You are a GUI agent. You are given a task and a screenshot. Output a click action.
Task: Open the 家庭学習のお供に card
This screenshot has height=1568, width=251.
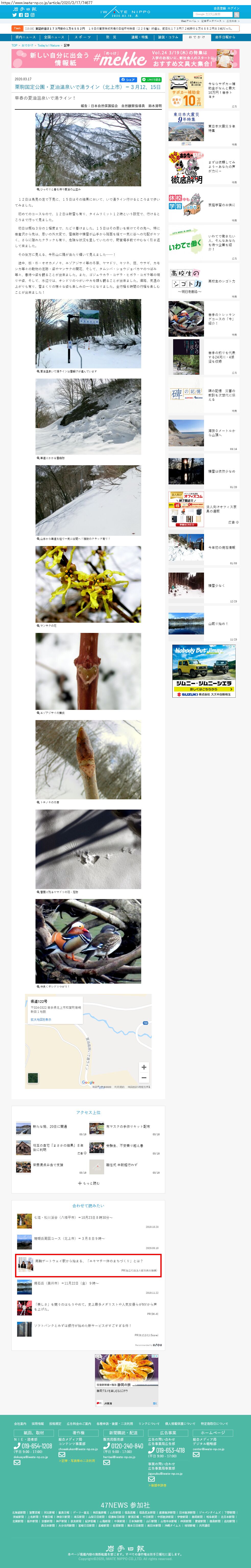pos(203,205)
